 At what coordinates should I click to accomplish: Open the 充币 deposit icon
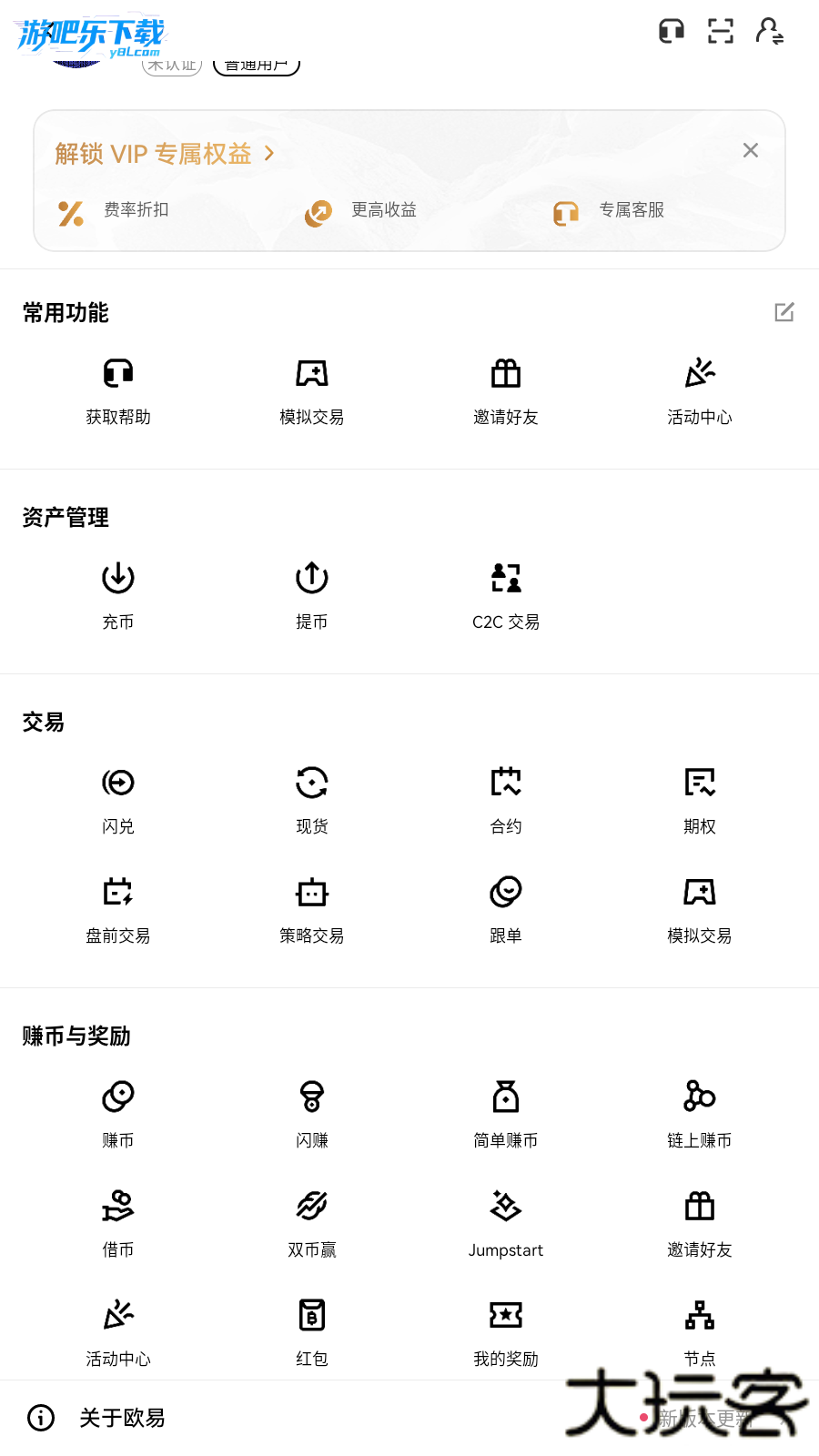coord(117,591)
